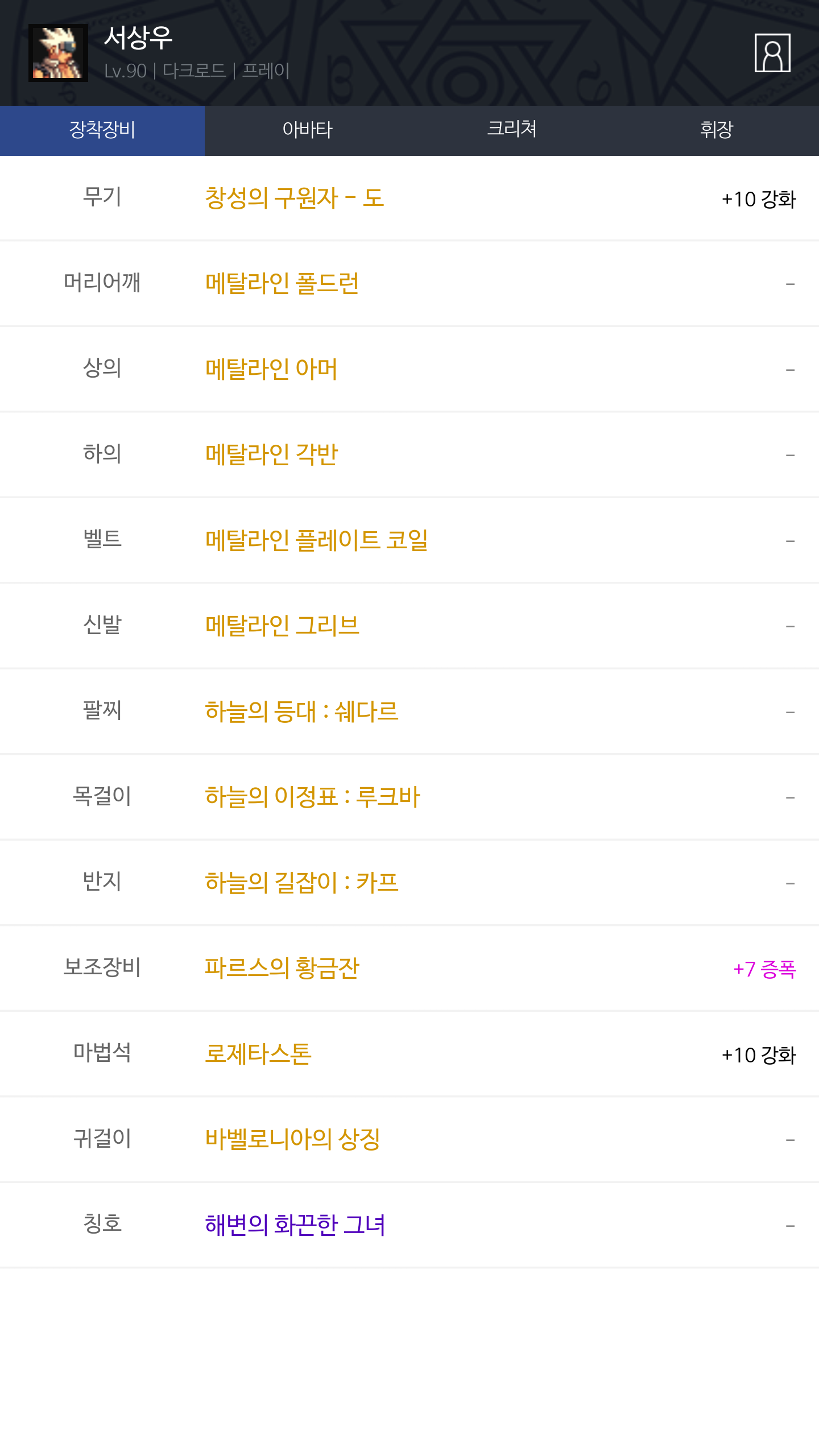This screenshot has width=819, height=1456.
Task: Open bracelet 하늘의 등대 : 쉐다르
Action: click(x=301, y=712)
